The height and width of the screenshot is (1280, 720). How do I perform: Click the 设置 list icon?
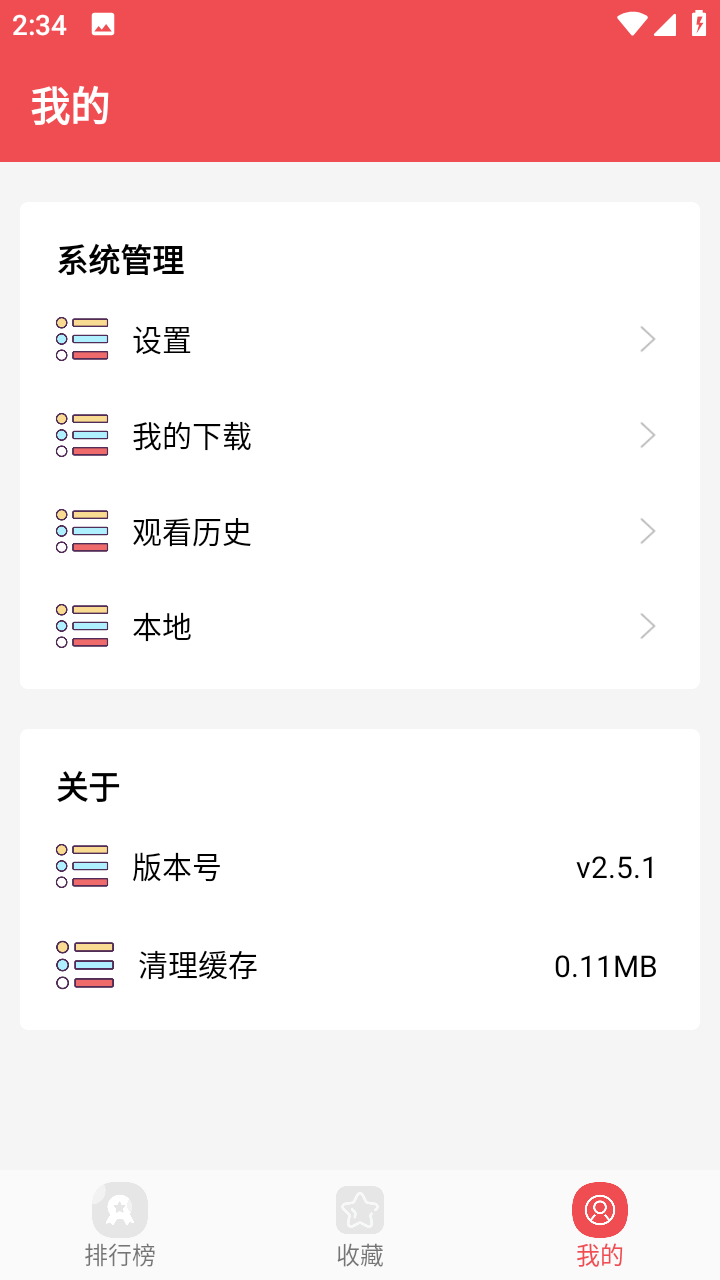(83, 339)
